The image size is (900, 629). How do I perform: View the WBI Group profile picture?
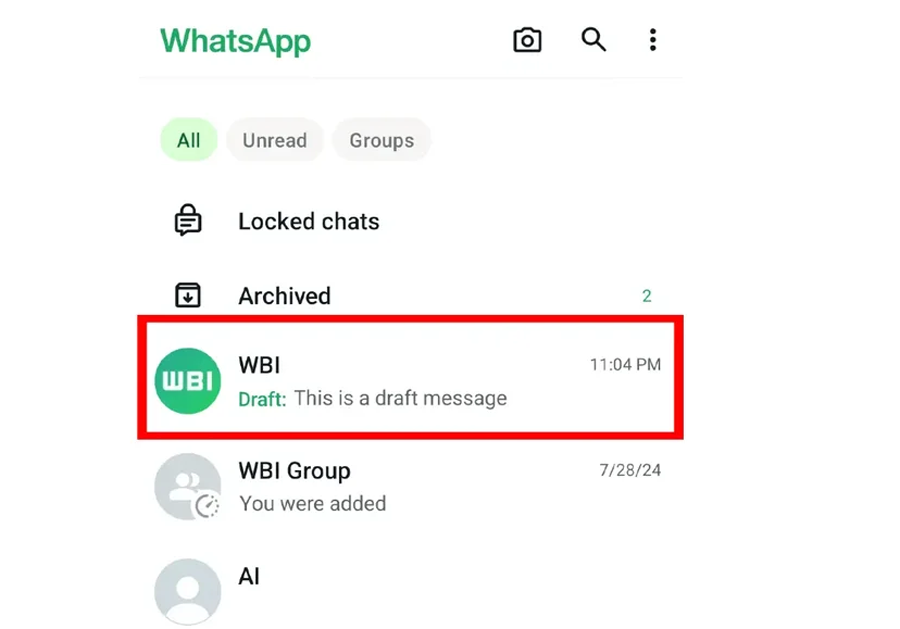click(187, 487)
